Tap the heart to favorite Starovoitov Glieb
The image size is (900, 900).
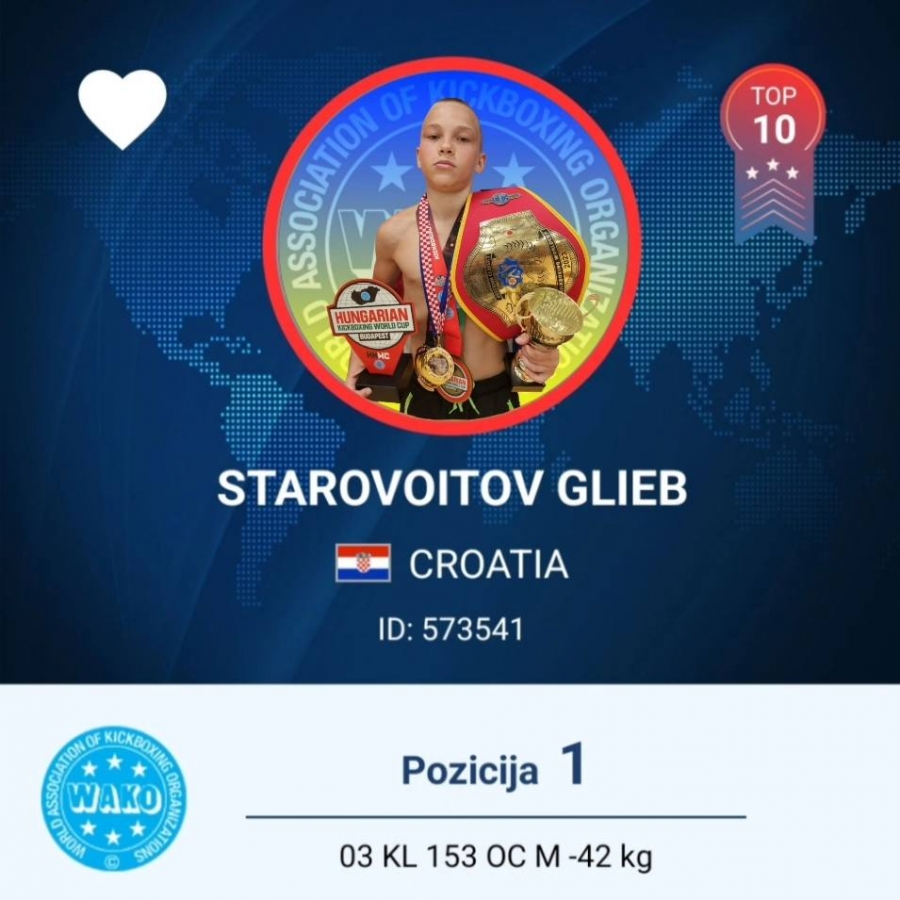tap(122, 108)
